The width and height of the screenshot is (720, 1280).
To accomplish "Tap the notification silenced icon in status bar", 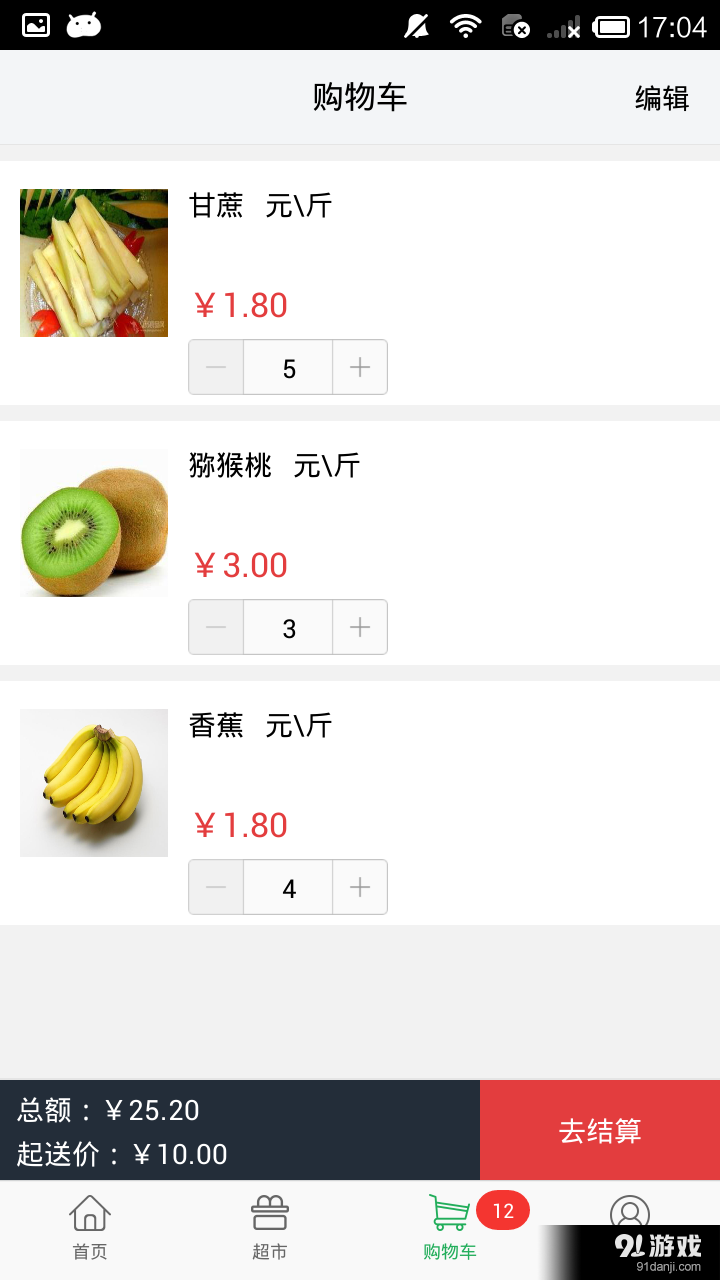I will click(415, 25).
